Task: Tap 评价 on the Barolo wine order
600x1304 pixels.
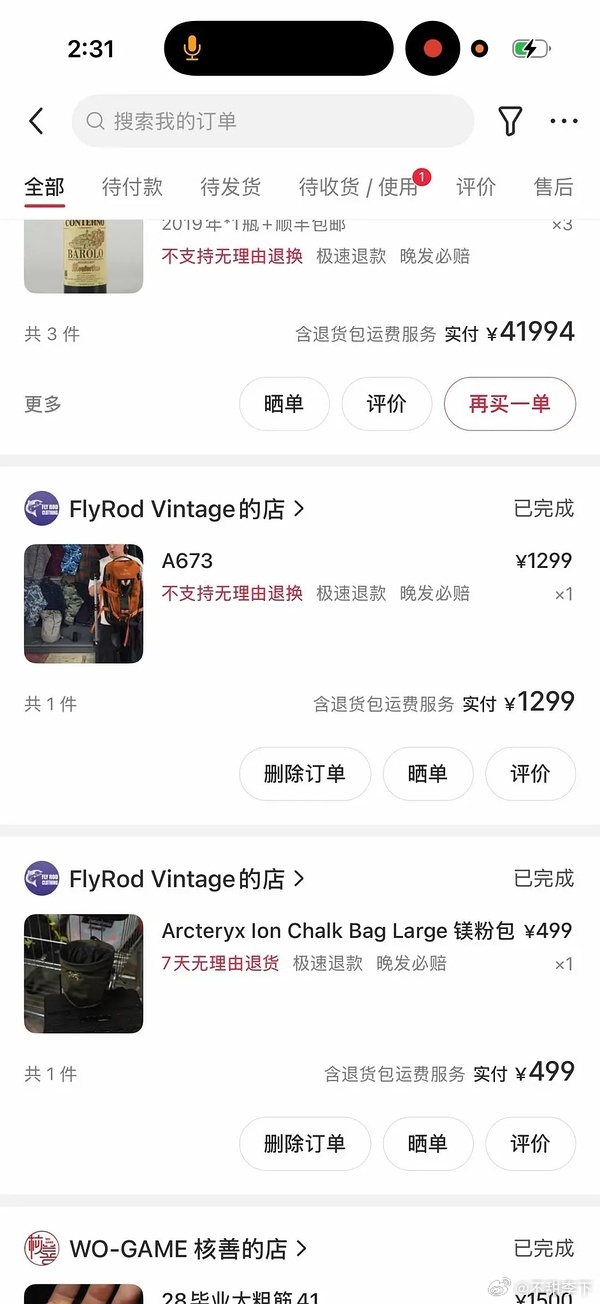Action: [x=386, y=404]
